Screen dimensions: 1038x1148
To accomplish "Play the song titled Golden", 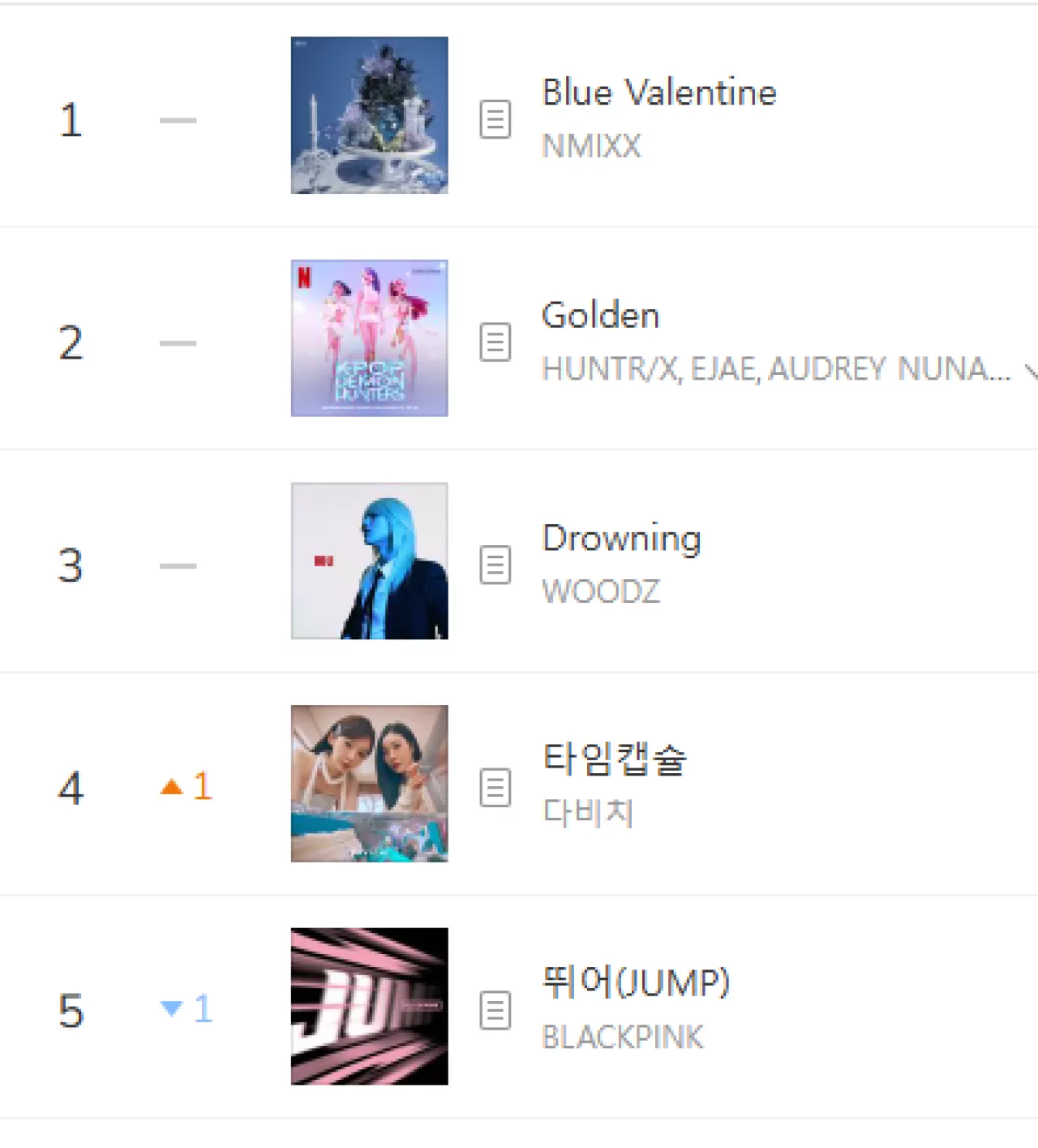I will pos(600,316).
